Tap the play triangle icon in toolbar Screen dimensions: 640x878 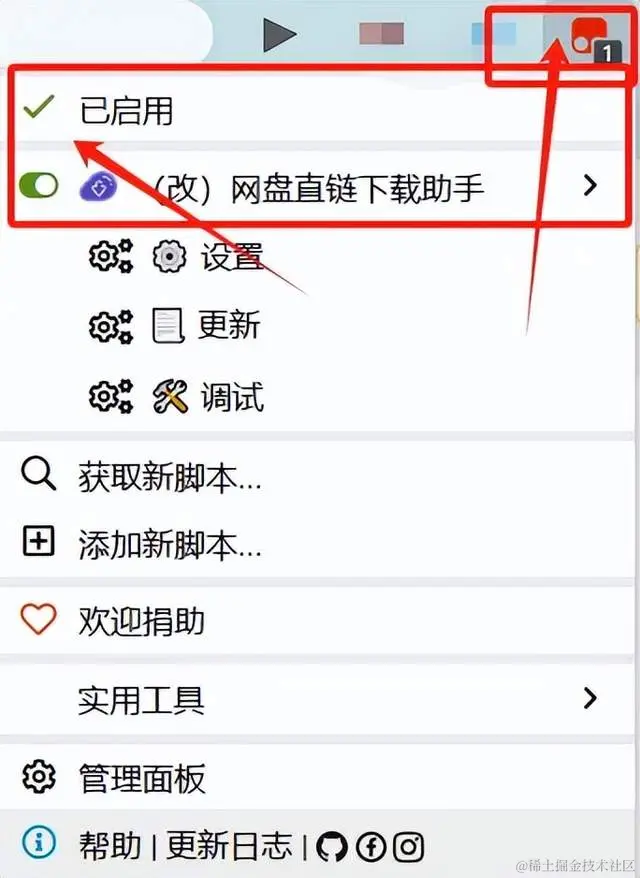279,35
